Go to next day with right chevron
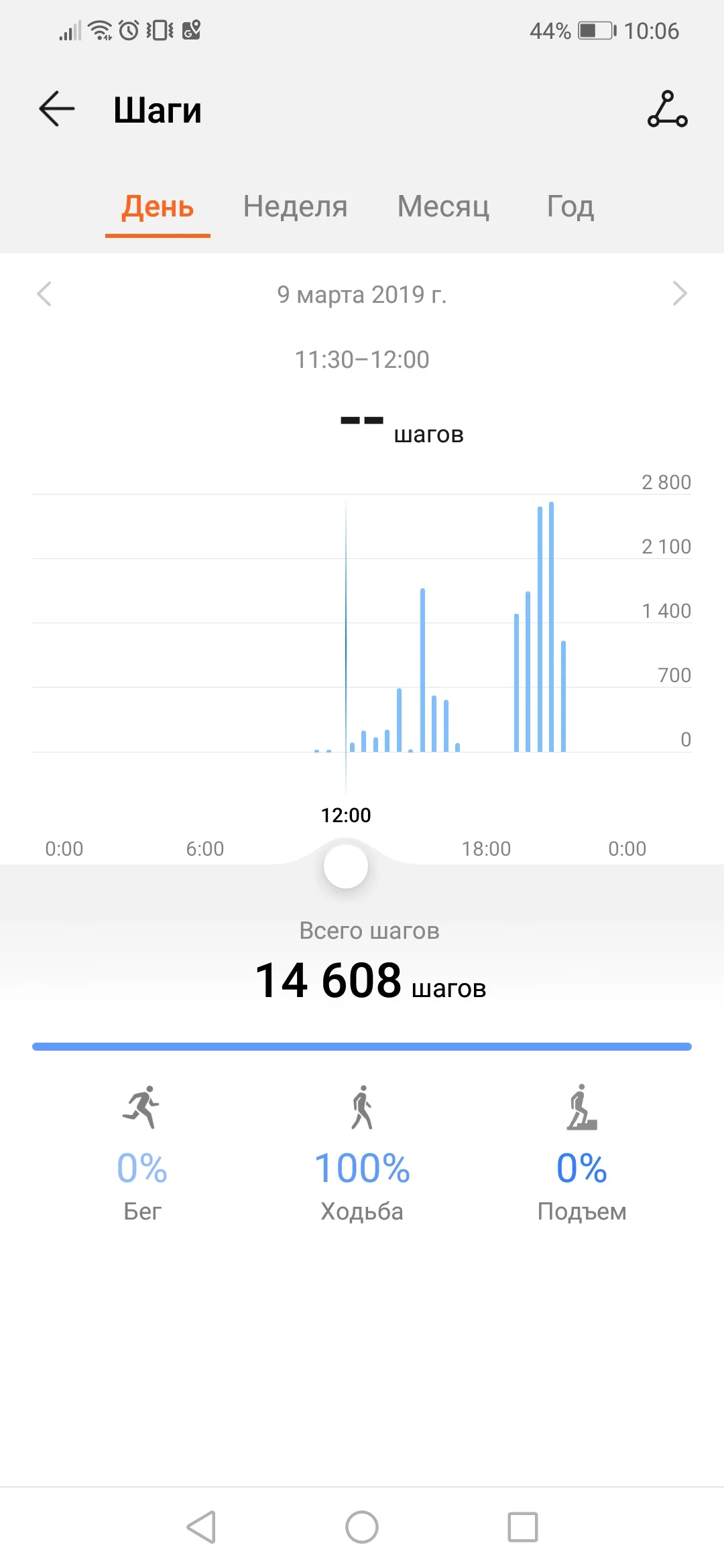The height and width of the screenshot is (1568, 724). [x=680, y=295]
